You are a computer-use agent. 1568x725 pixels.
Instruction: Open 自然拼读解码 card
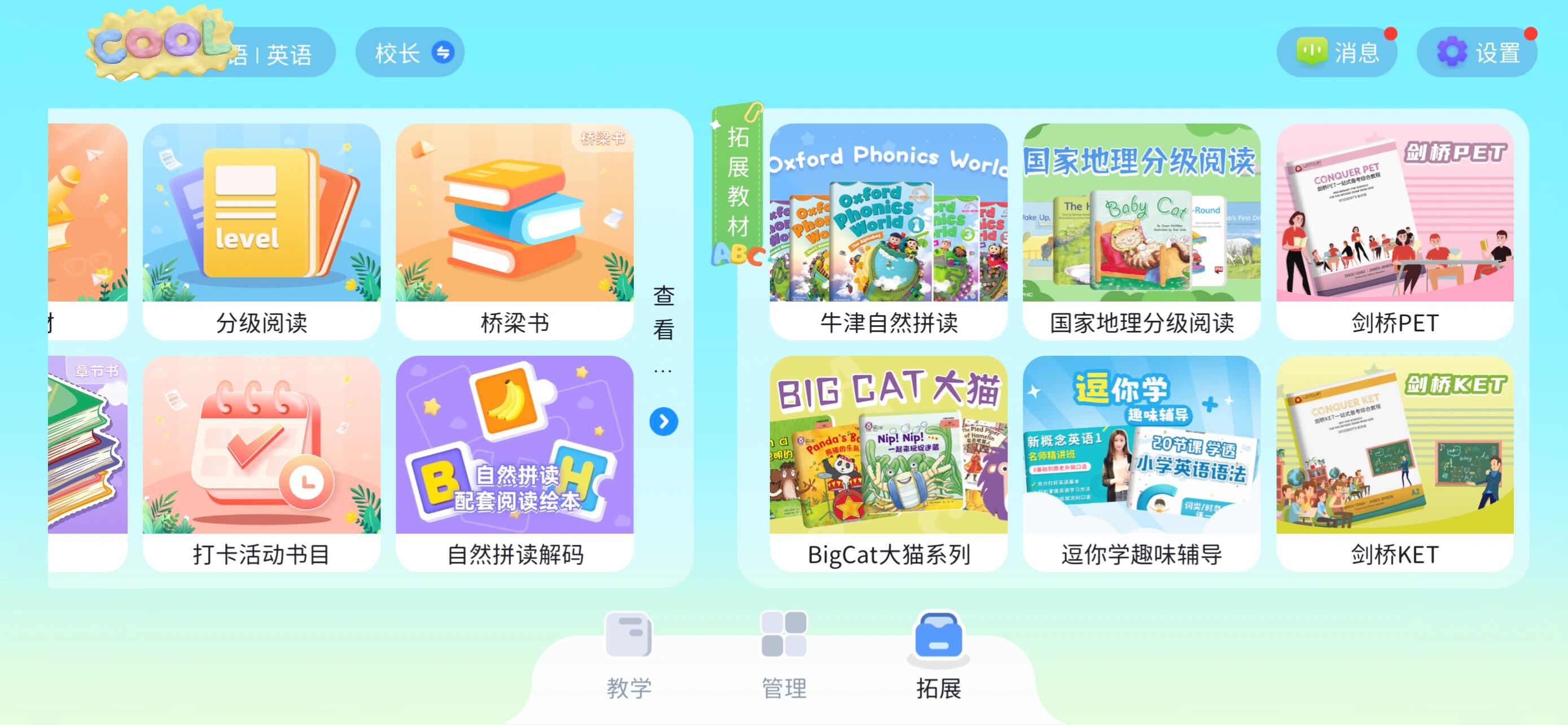pyautogui.click(x=514, y=462)
